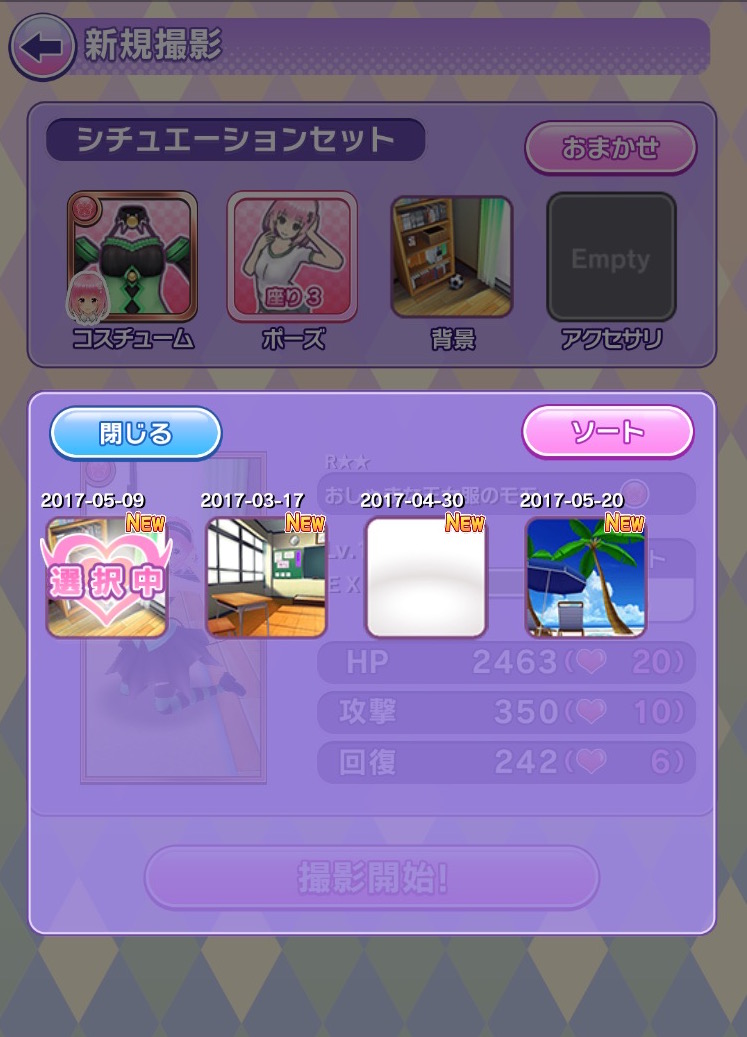
Task: Open the empty アクセサリ accessory slot
Action: click(x=611, y=257)
